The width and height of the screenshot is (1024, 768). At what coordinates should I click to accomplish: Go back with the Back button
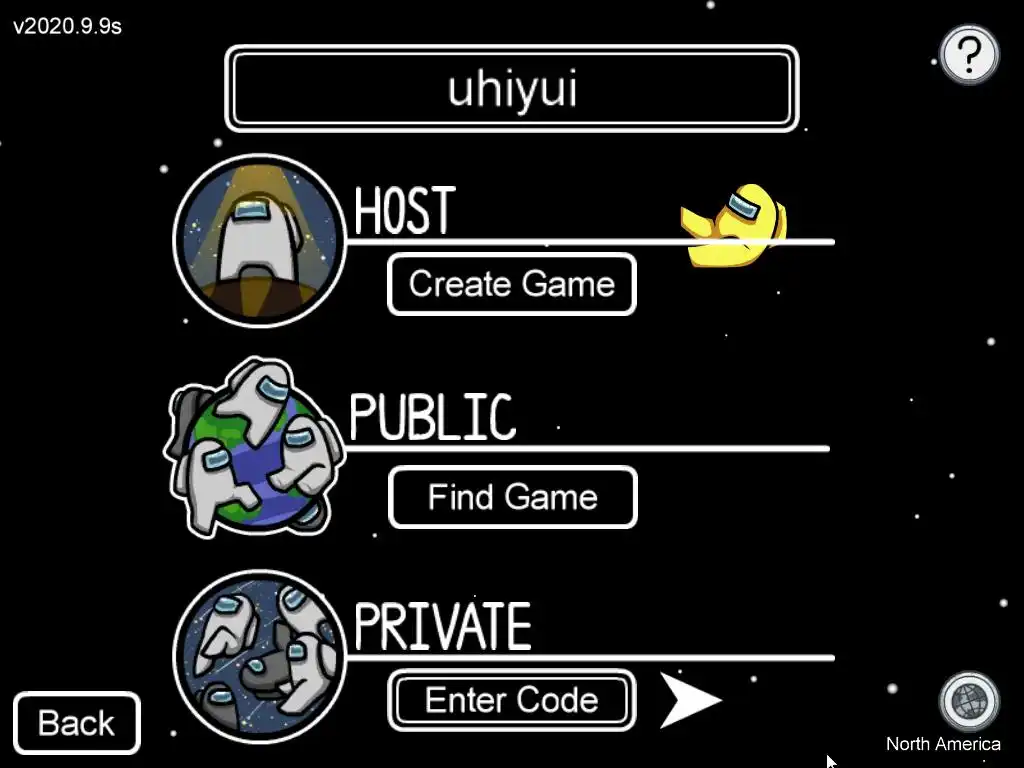point(77,723)
